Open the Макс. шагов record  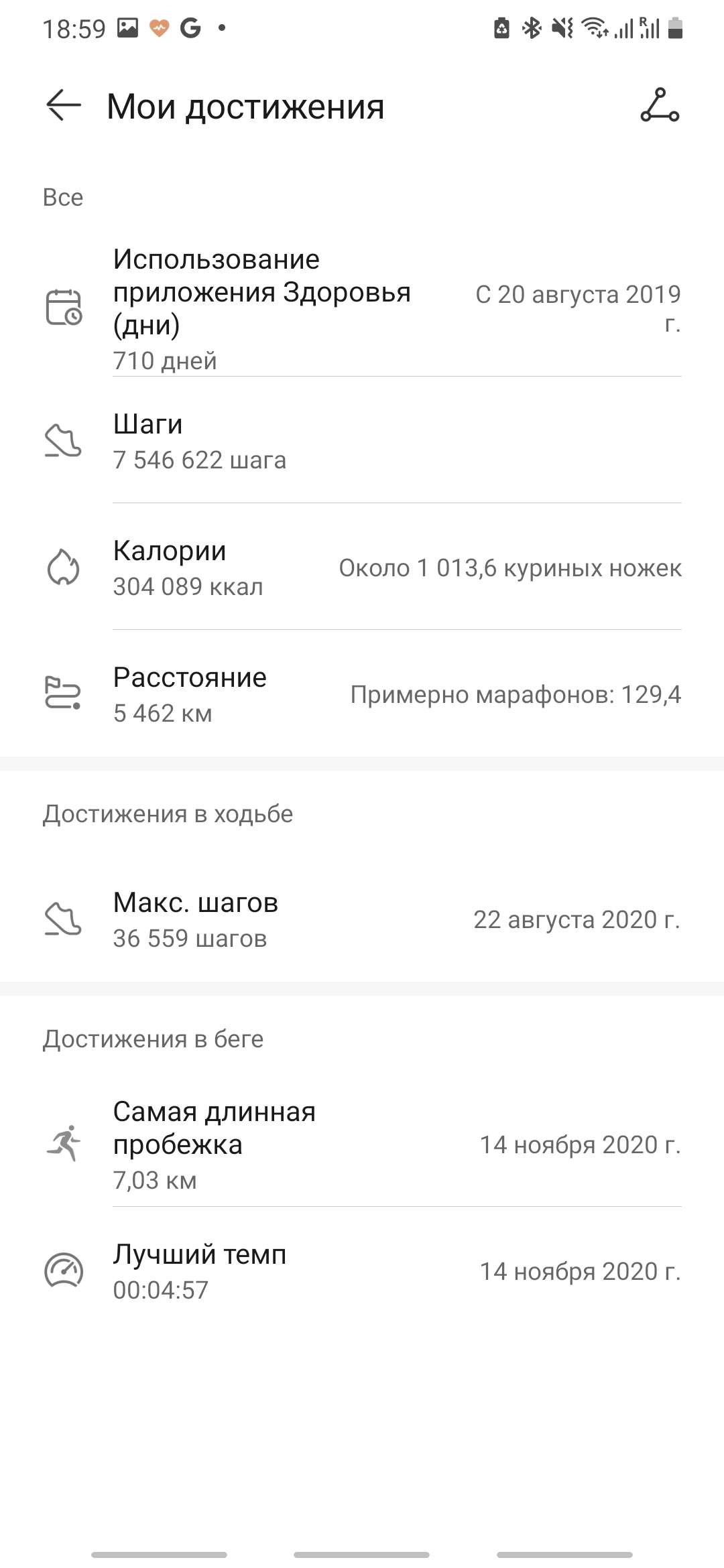(362, 920)
